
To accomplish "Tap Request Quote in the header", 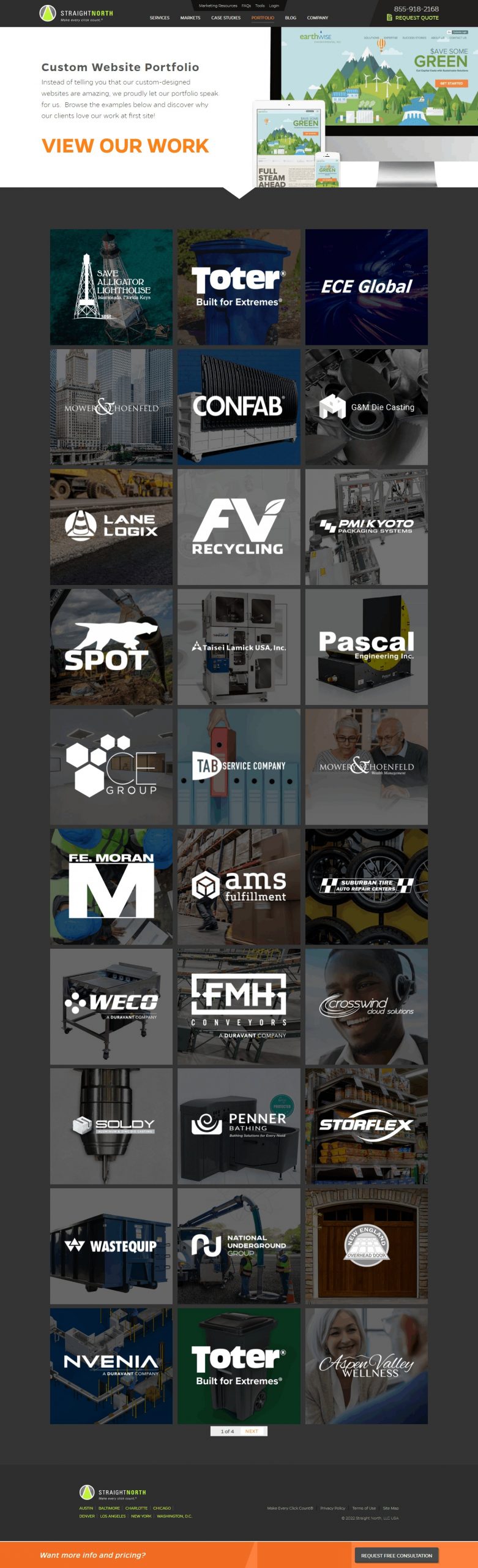I will (416, 18).
